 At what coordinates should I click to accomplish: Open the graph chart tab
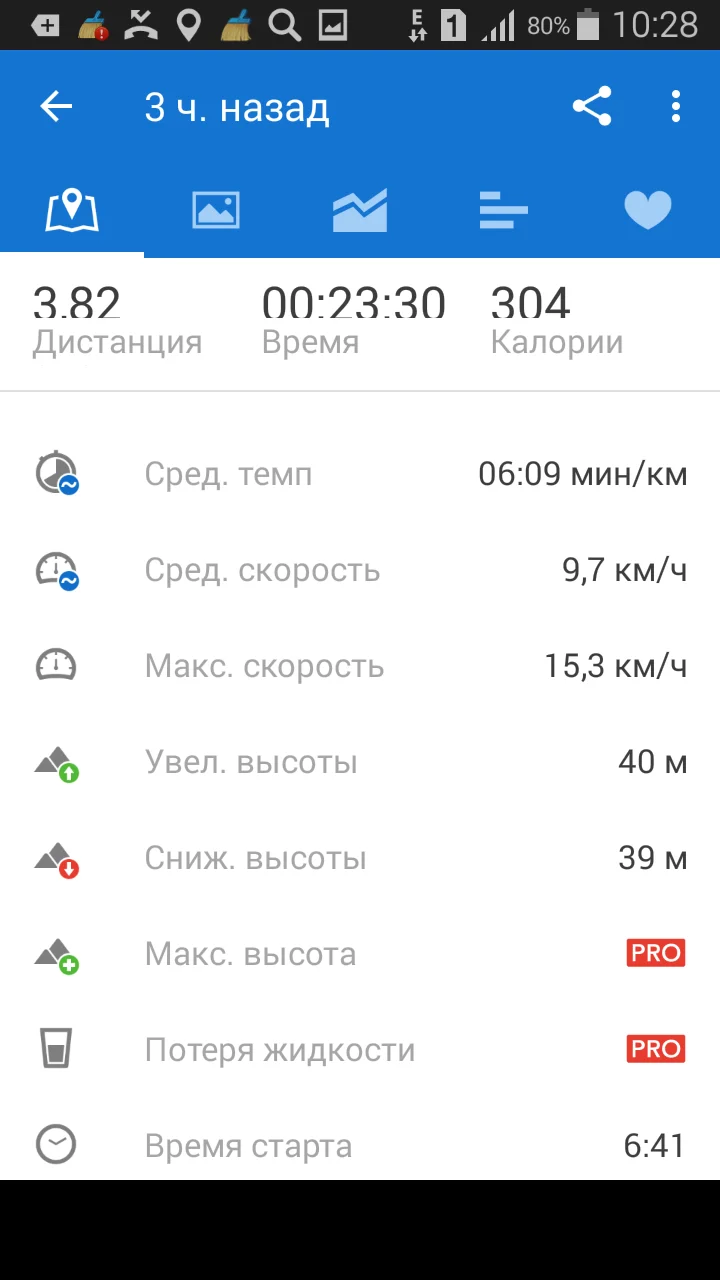click(x=360, y=211)
